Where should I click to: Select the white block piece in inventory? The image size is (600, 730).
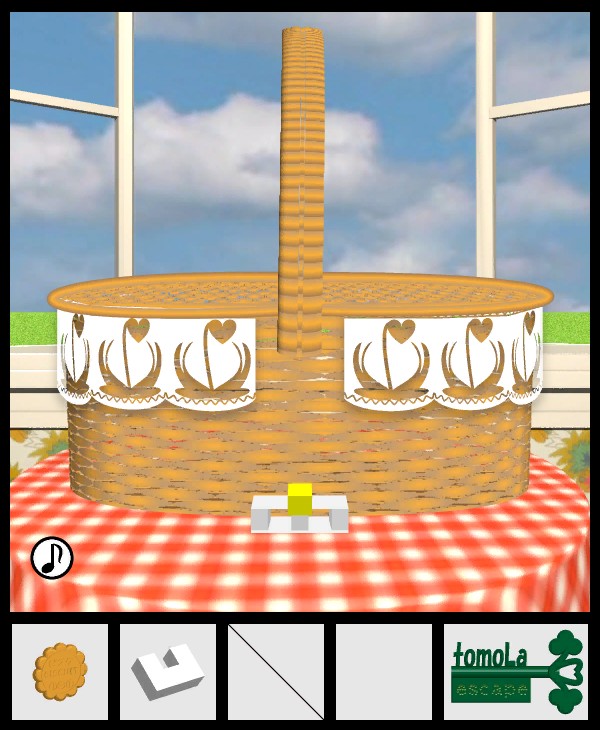pyautogui.click(x=167, y=672)
